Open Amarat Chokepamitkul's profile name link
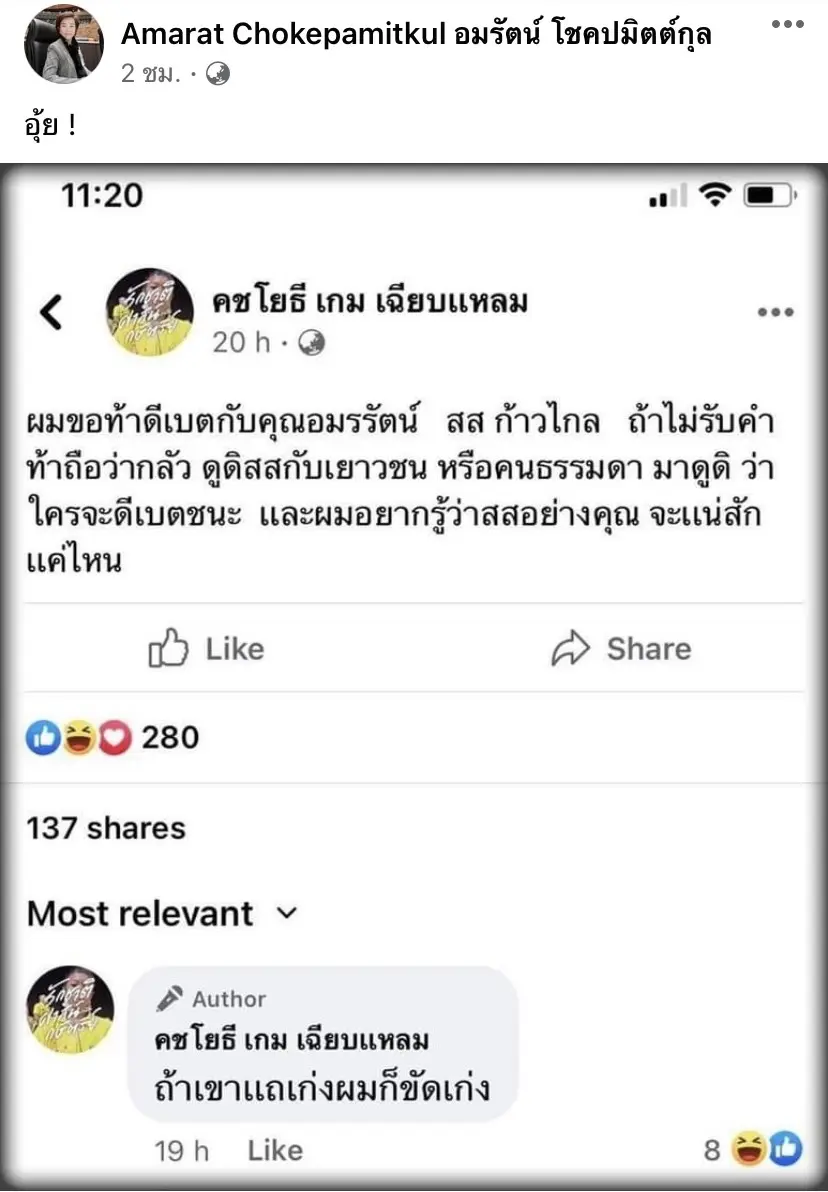 pyautogui.click(x=416, y=33)
